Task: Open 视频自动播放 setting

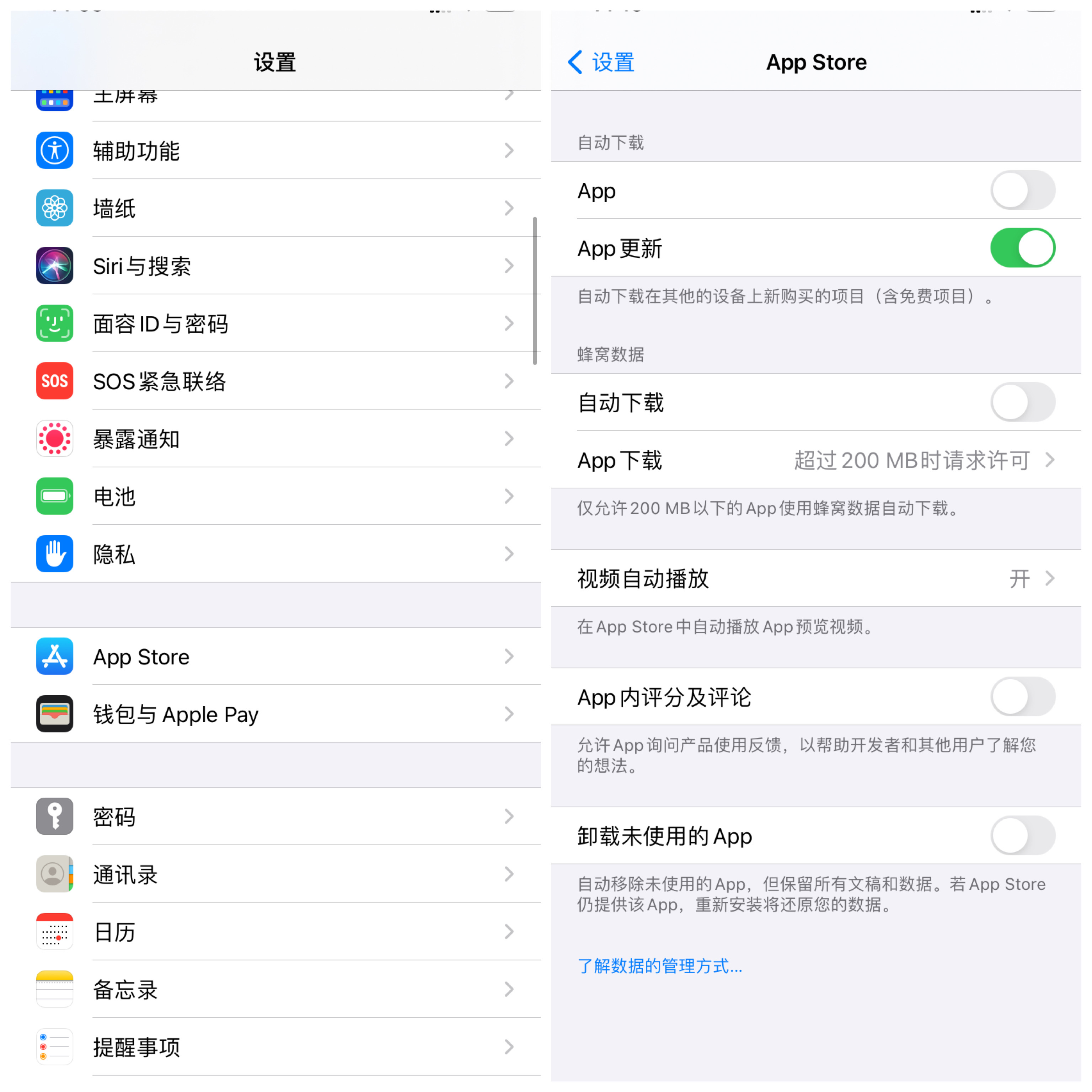Action: pyautogui.click(x=815, y=579)
